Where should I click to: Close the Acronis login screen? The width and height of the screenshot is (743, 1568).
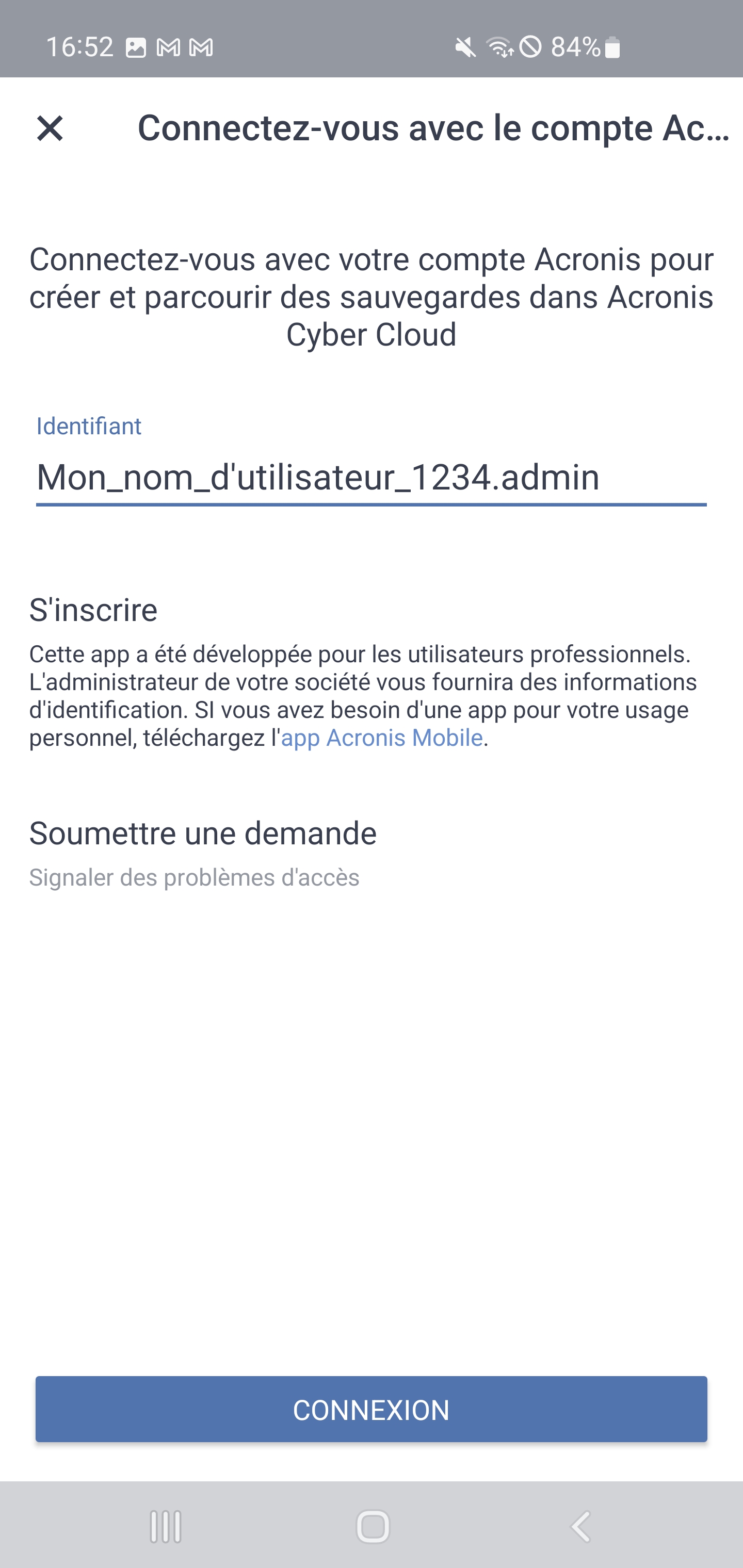pyautogui.click(x=50, y=128)
